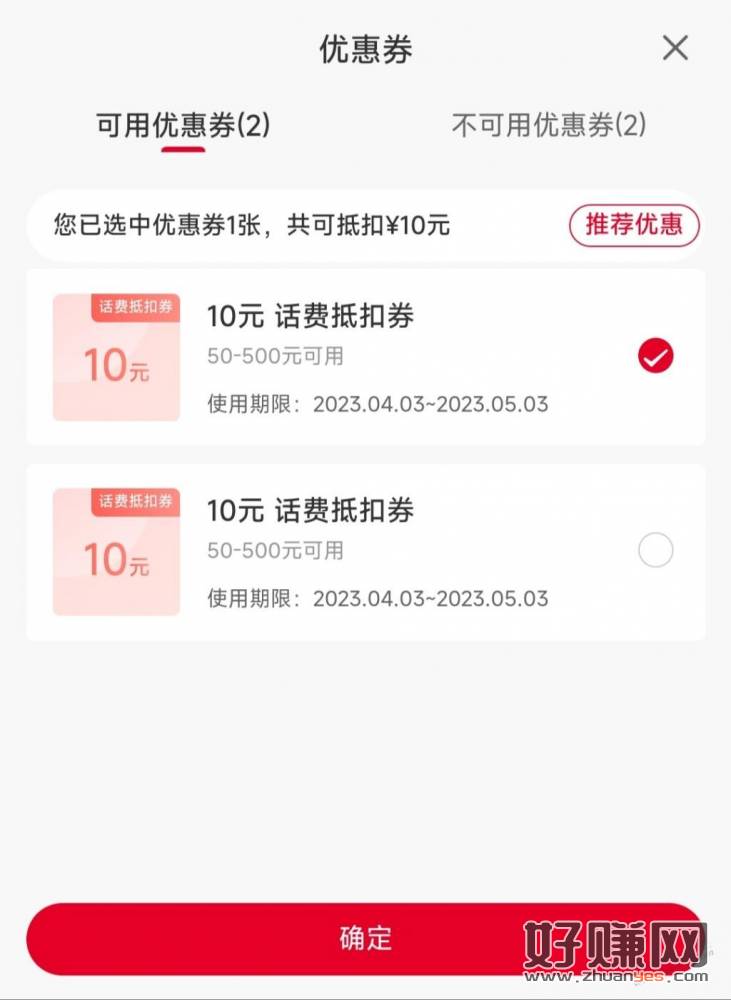Confirm selection with 确定 button

366,939
